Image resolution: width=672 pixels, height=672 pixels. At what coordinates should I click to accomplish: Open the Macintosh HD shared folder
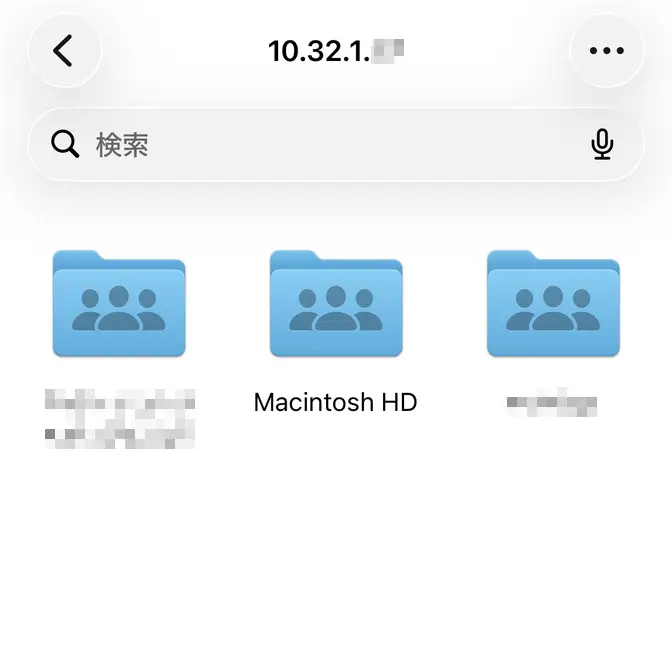[x=335, y=305]
